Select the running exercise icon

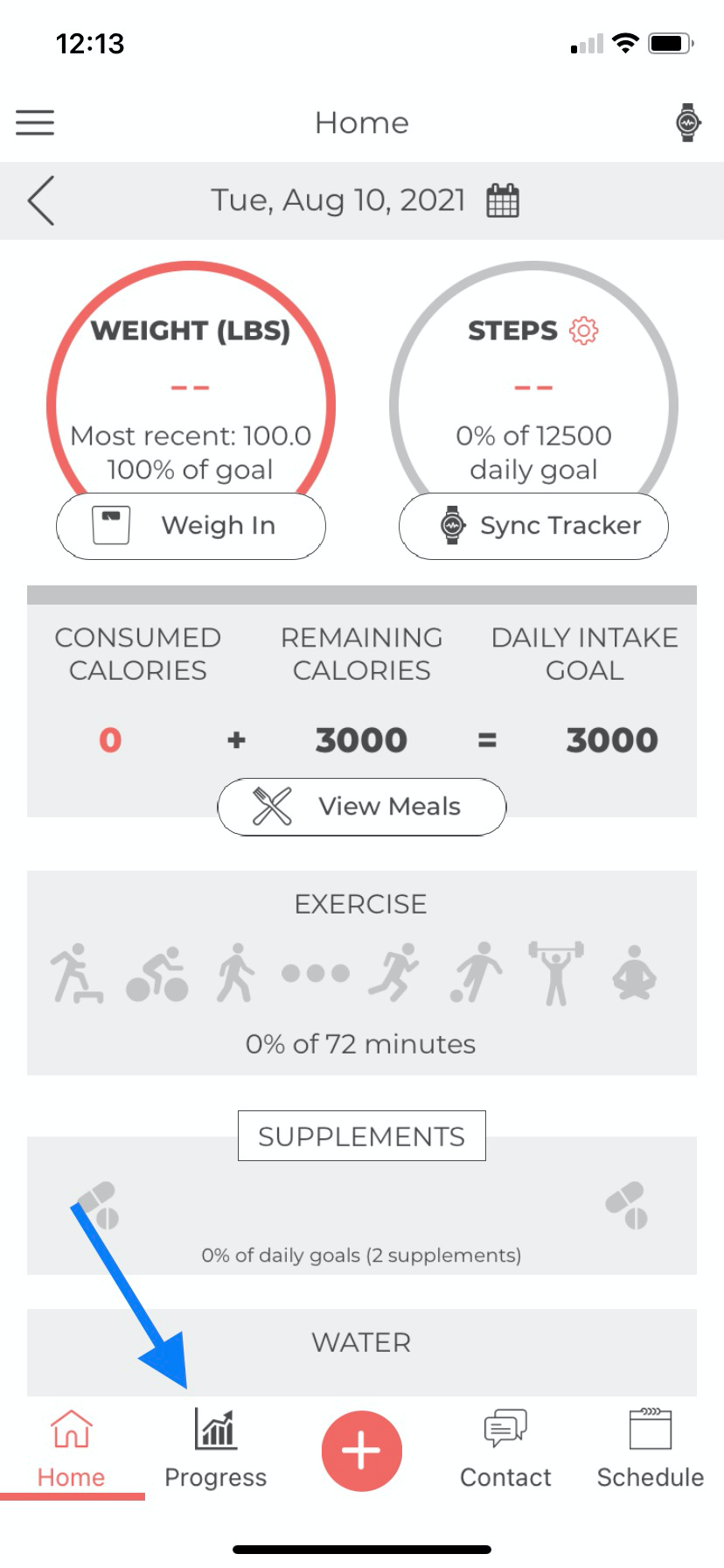(x=393, y=973)
